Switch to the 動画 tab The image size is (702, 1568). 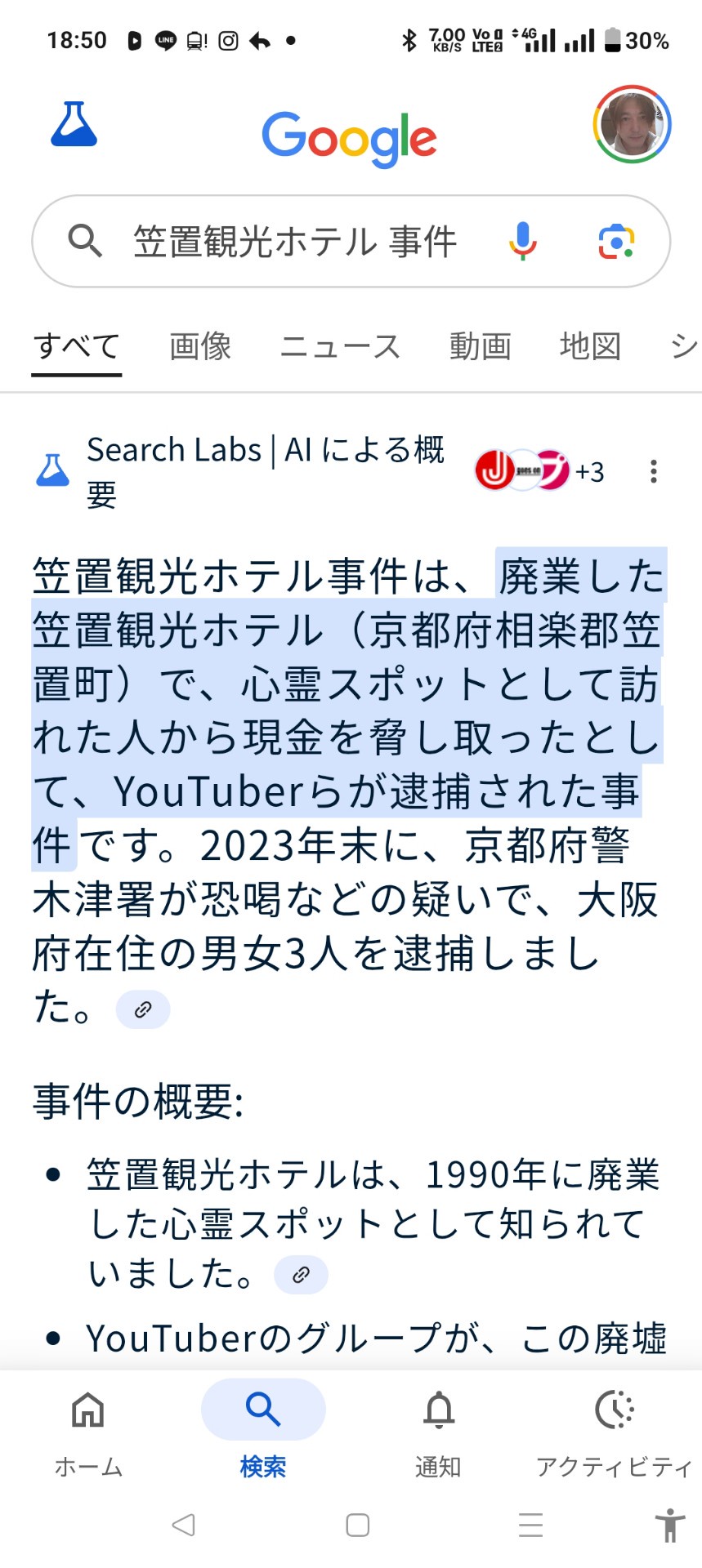coord(481,346)
